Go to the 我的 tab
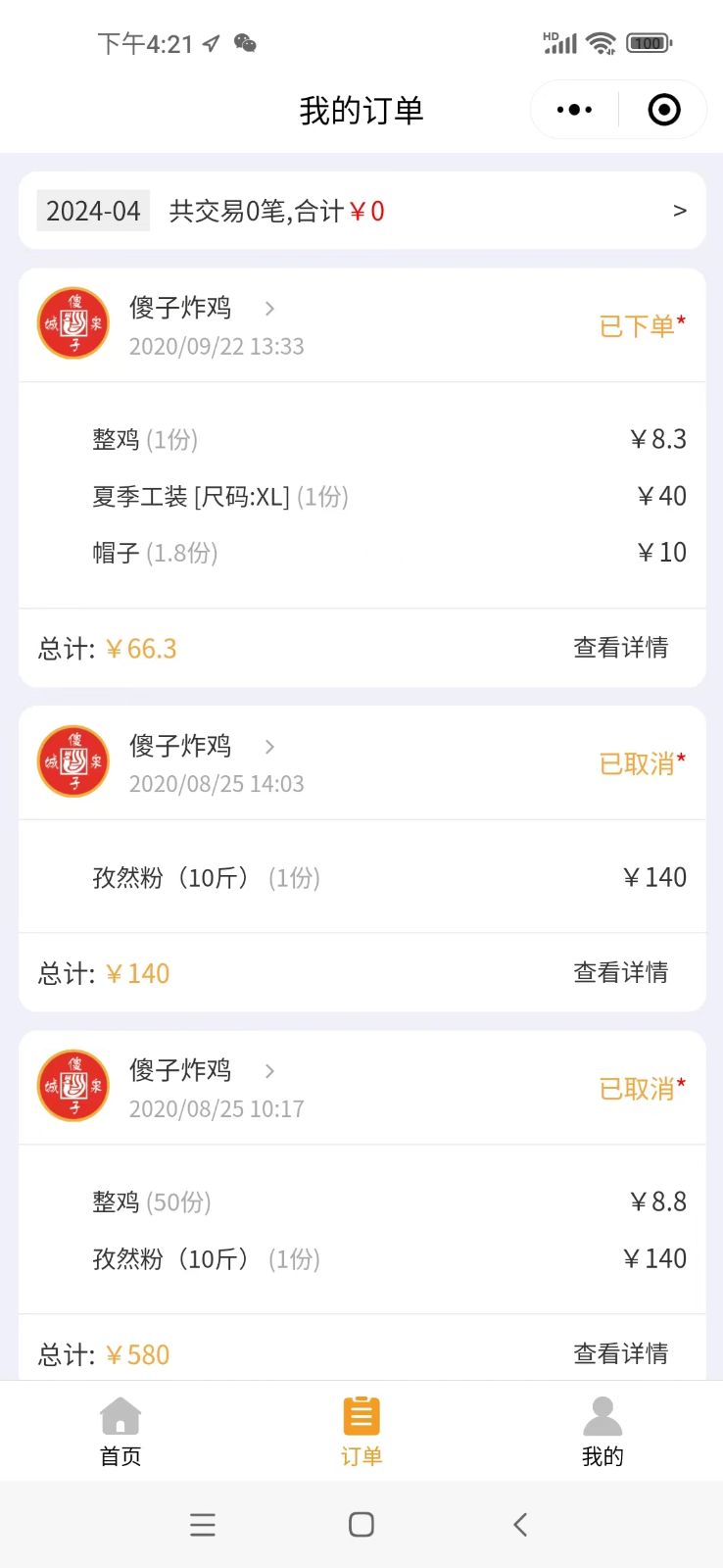 click(602, 1431)
